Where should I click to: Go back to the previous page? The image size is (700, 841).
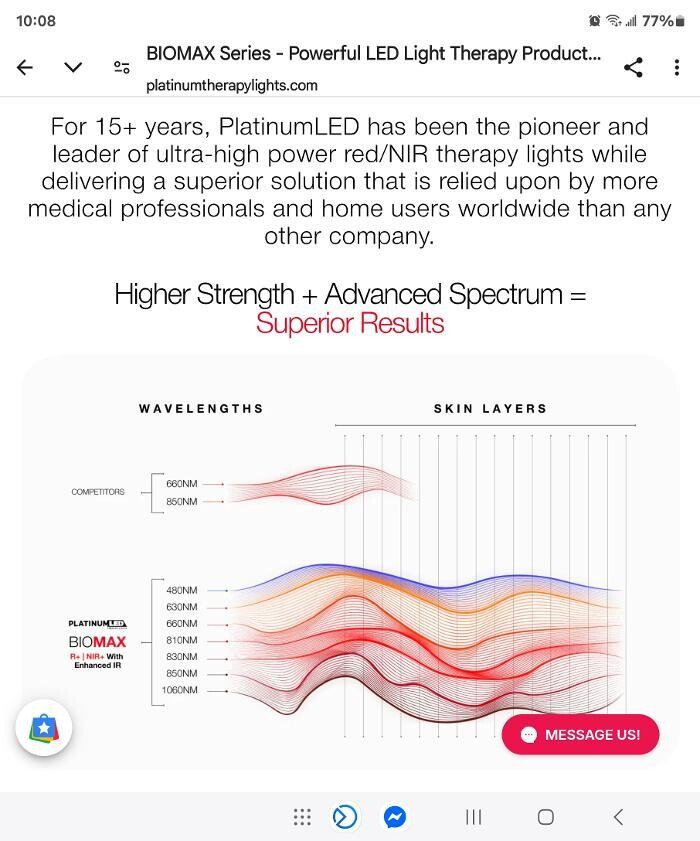[25, 67]
